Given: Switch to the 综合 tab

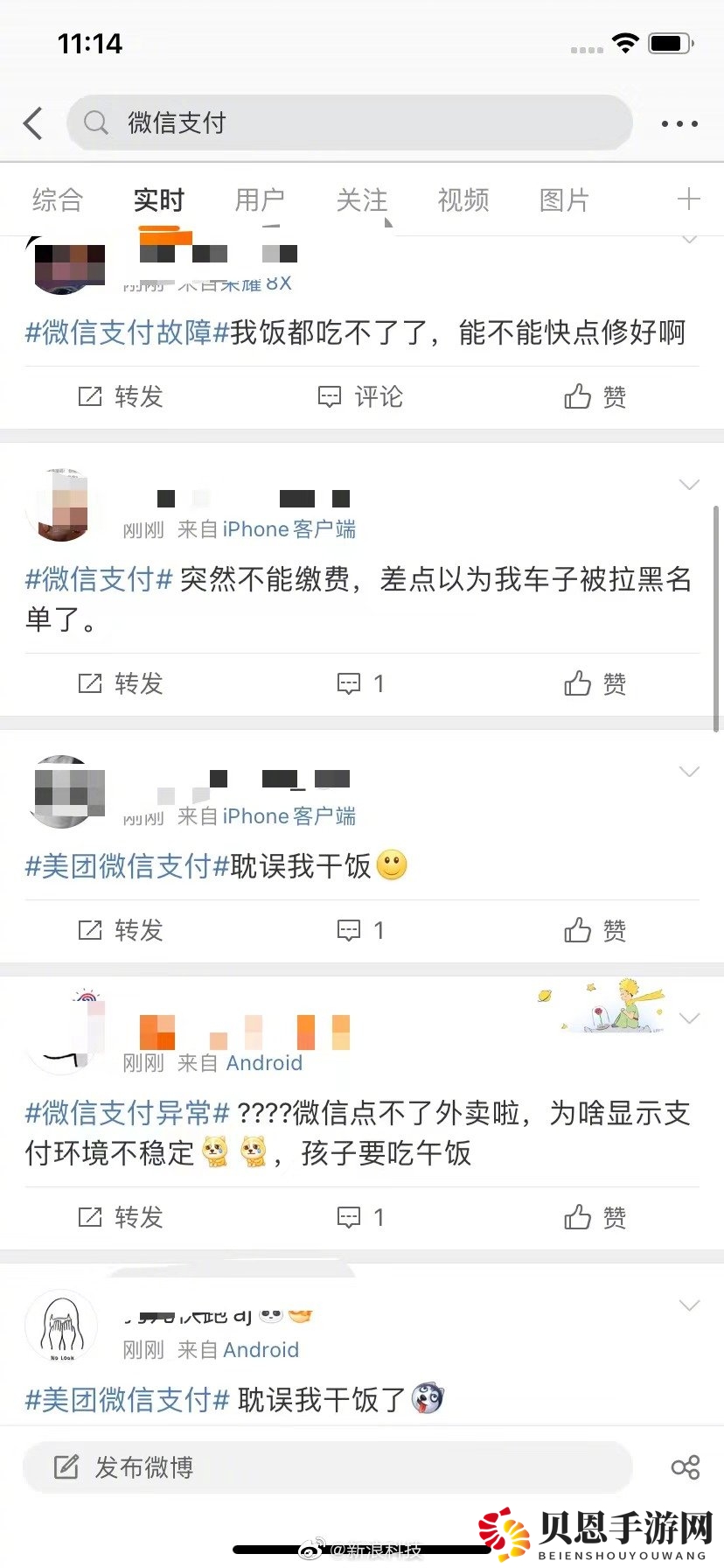Looking at the screenshot, I should pos(58,200).
